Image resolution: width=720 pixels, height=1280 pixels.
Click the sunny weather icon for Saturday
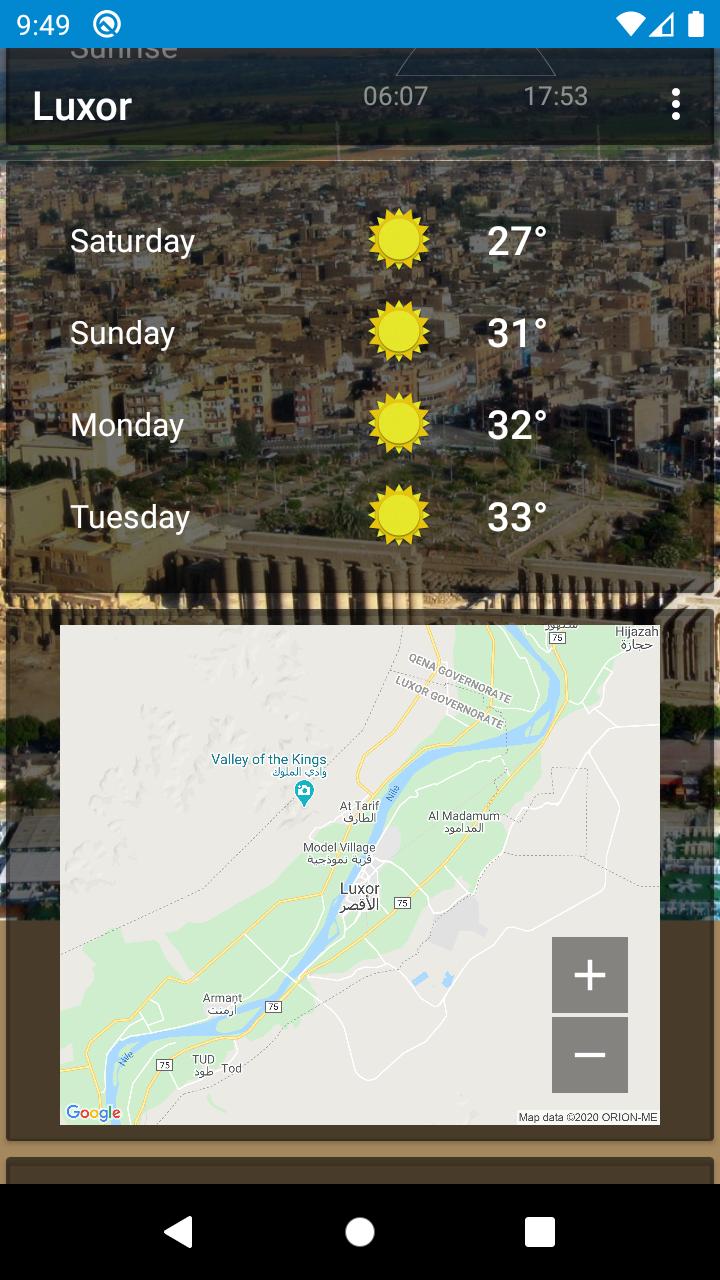[399, 240]
